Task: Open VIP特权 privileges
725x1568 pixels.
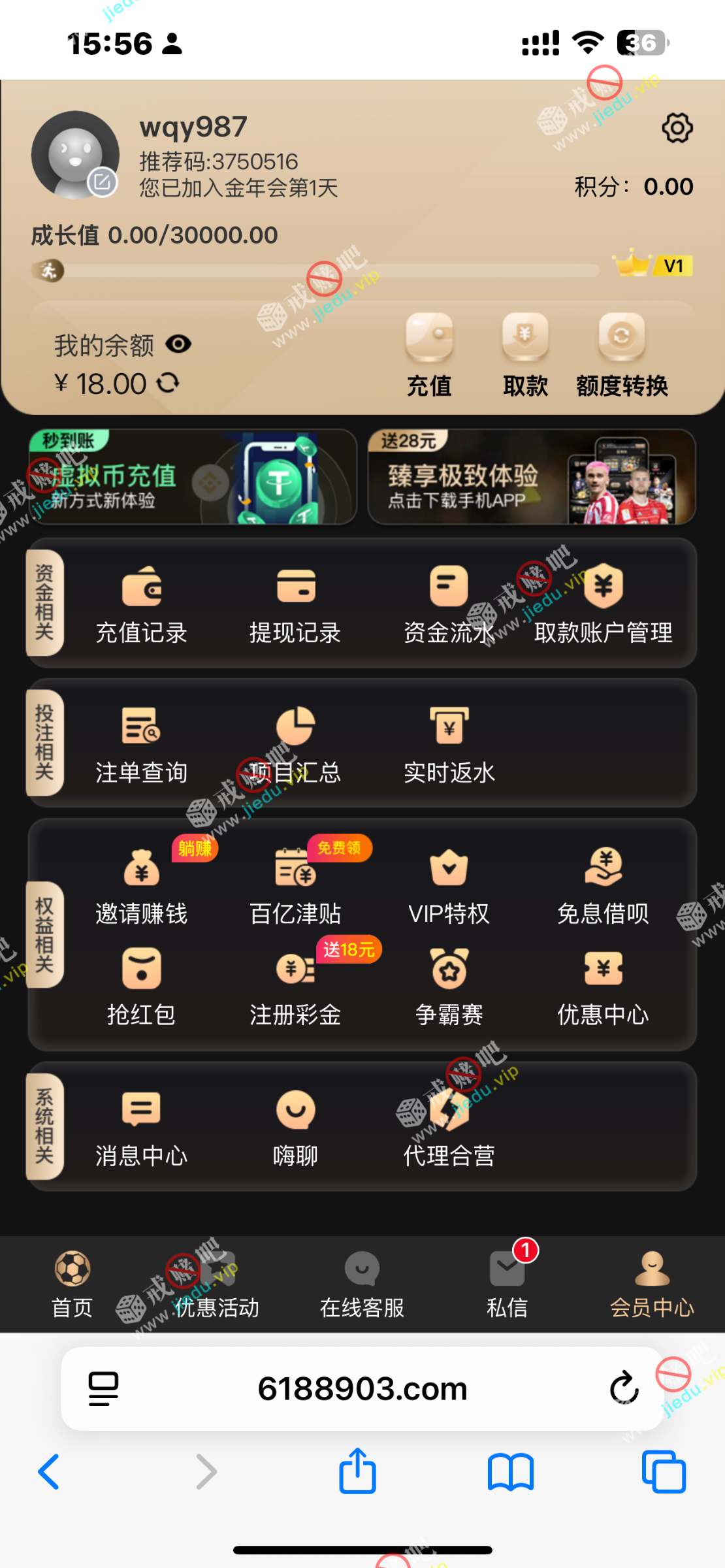Action: tap(449, 885)
